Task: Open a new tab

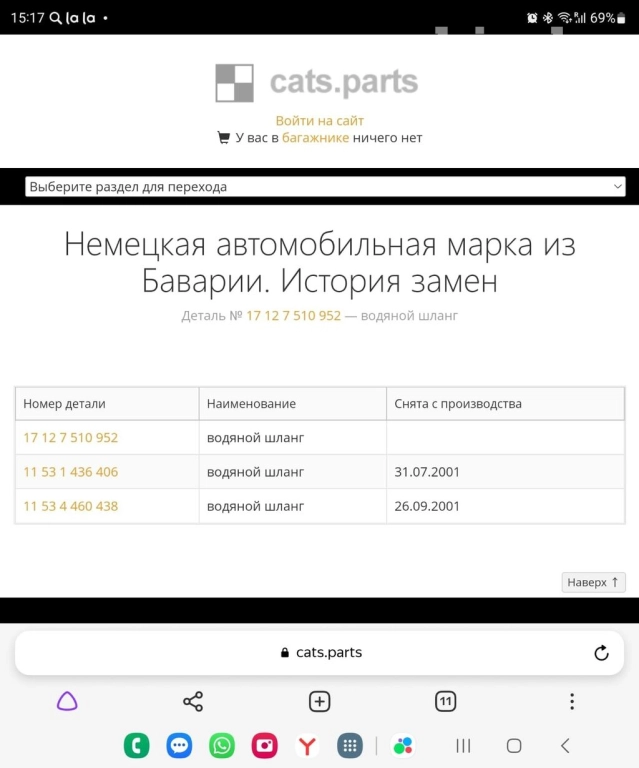Action: pos(319,702)
